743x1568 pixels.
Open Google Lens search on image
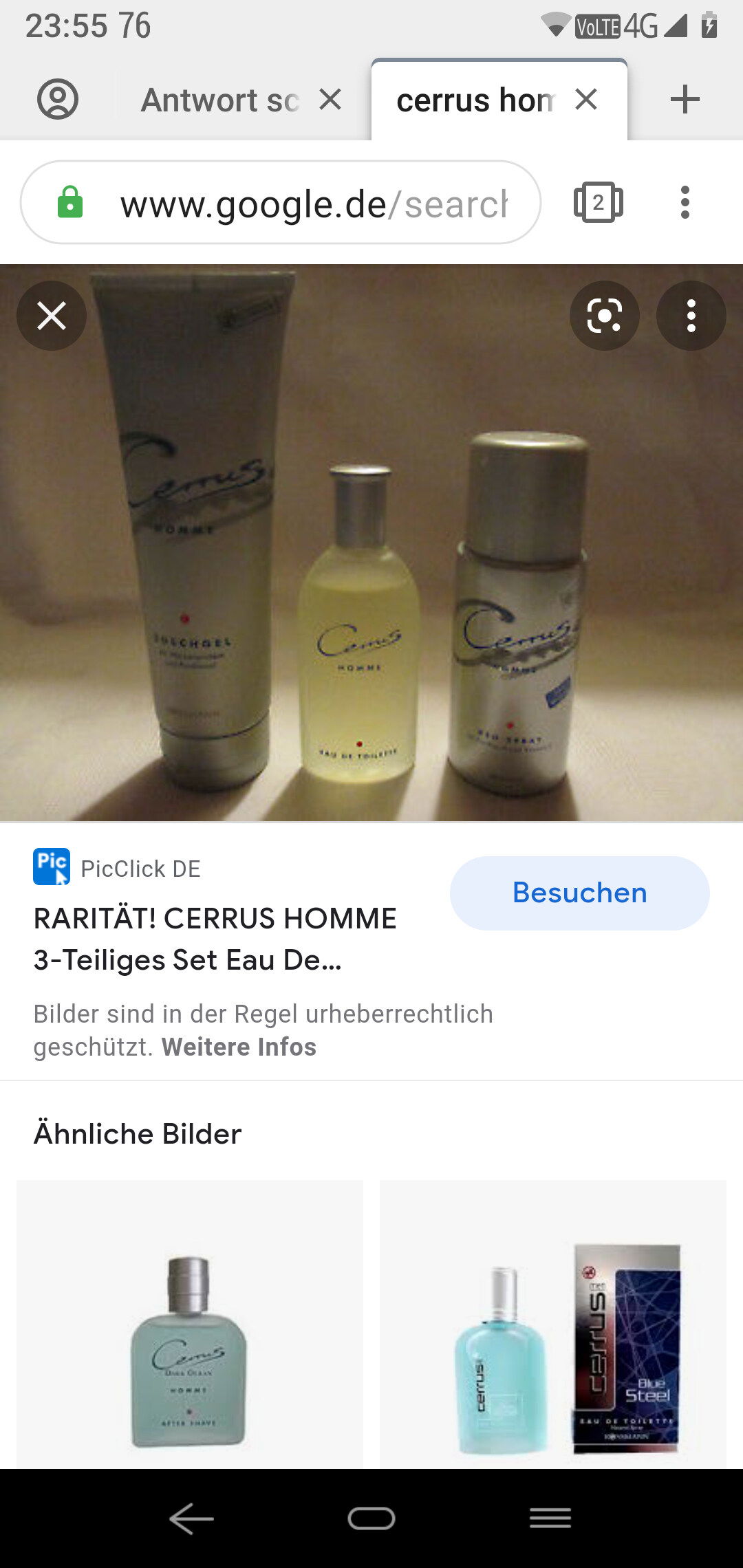[605, 316]
